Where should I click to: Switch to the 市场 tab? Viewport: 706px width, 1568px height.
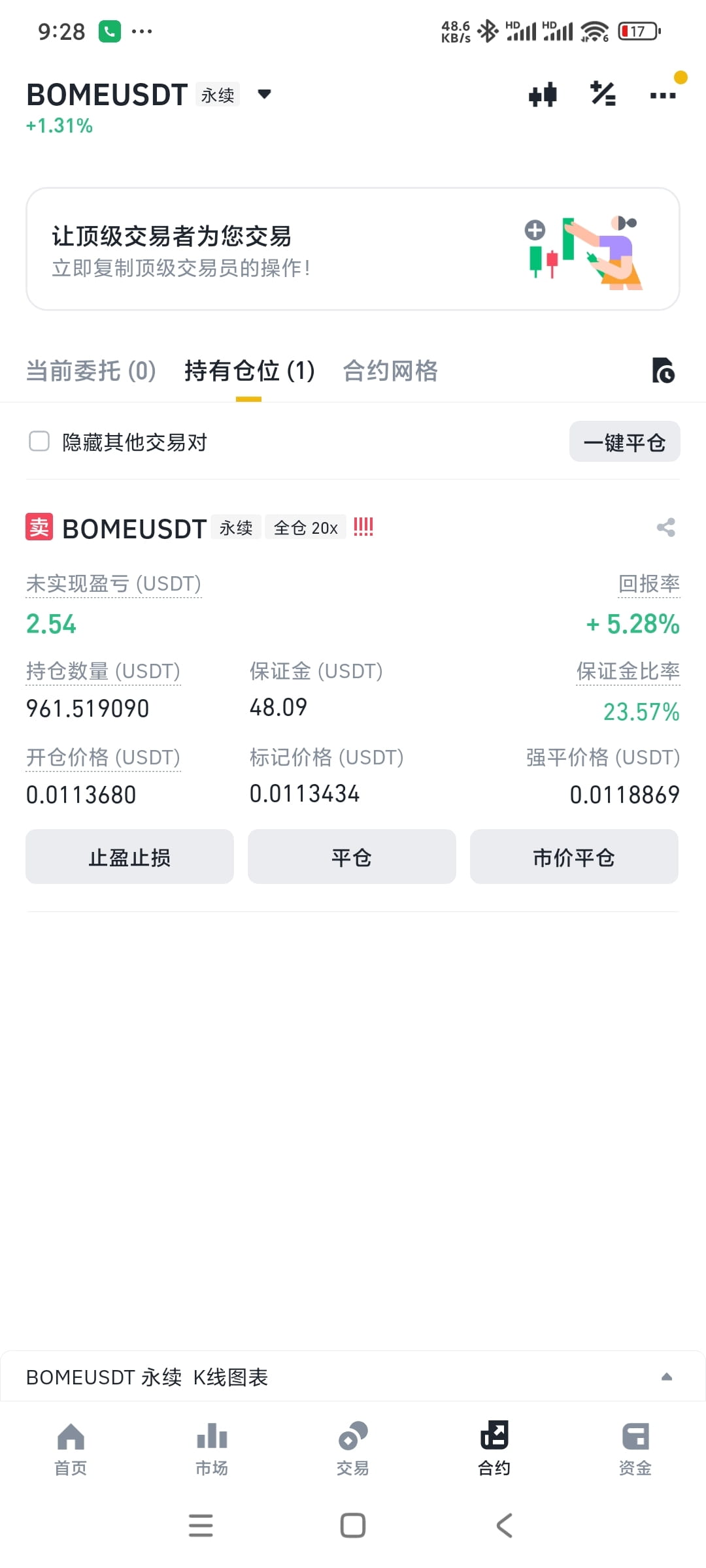212,1449
